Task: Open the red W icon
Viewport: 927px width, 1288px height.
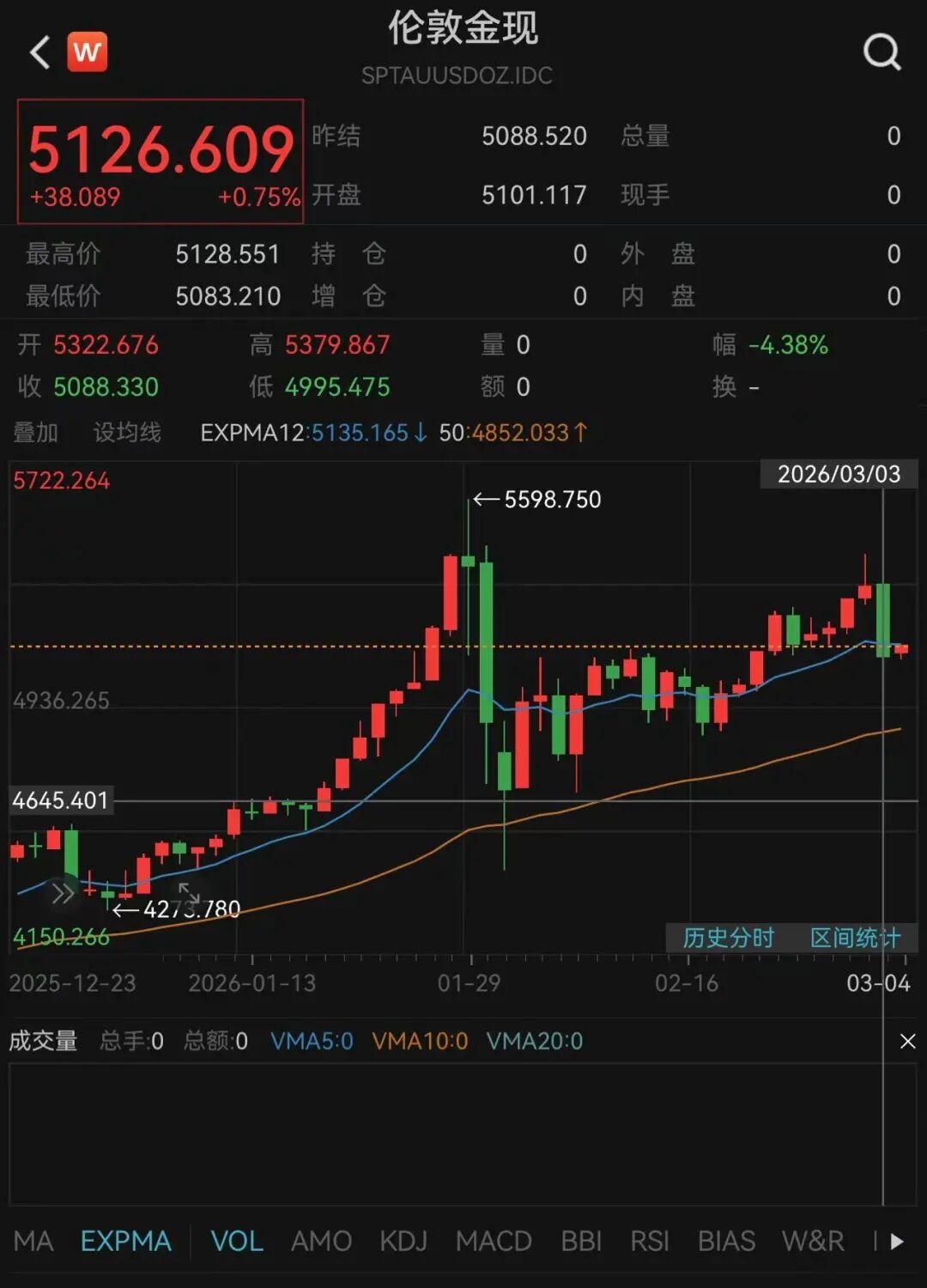Action: click(87, 52)
